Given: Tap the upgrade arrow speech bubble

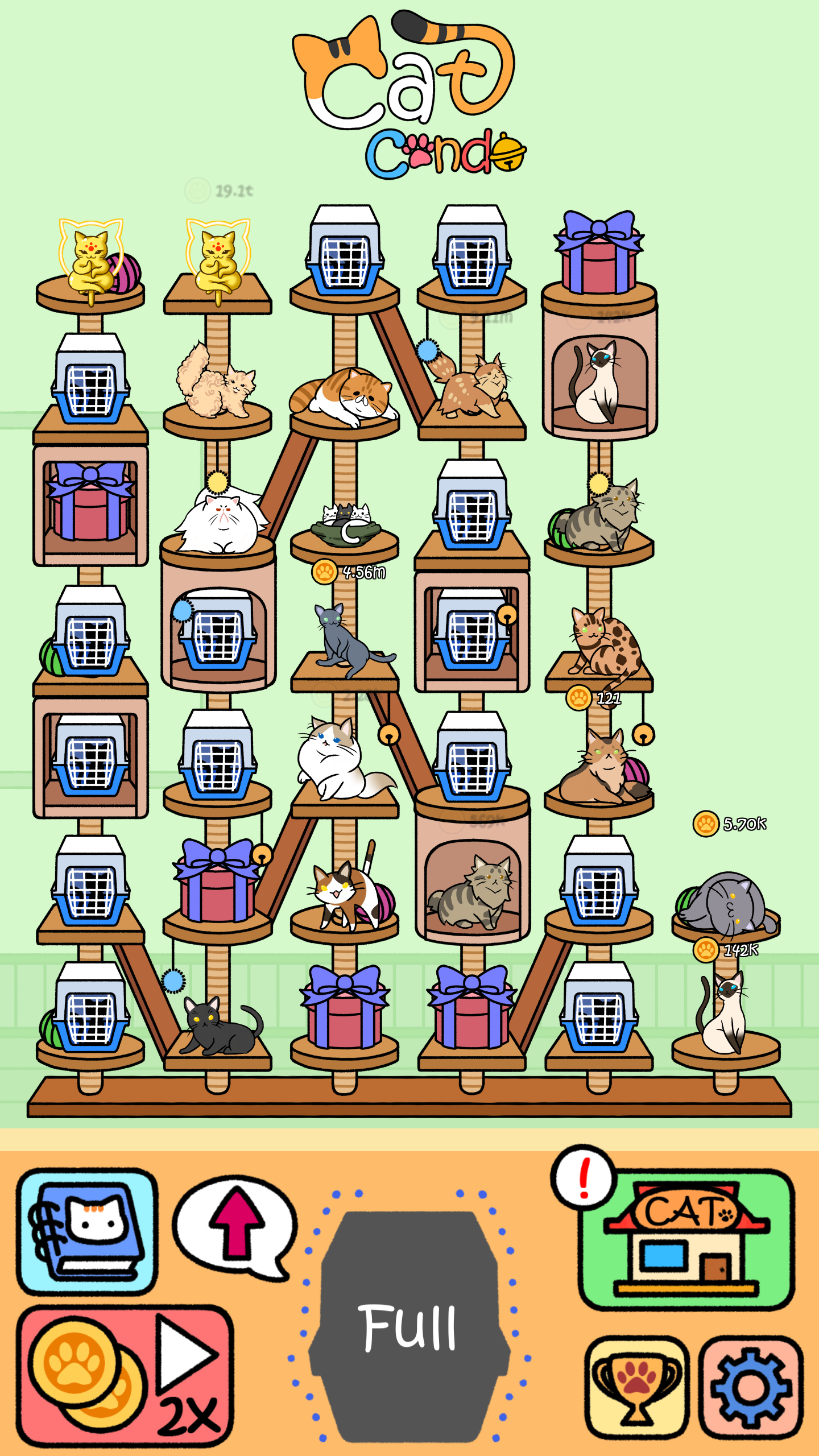Looking at the screenshot, I should [235, 1227].
